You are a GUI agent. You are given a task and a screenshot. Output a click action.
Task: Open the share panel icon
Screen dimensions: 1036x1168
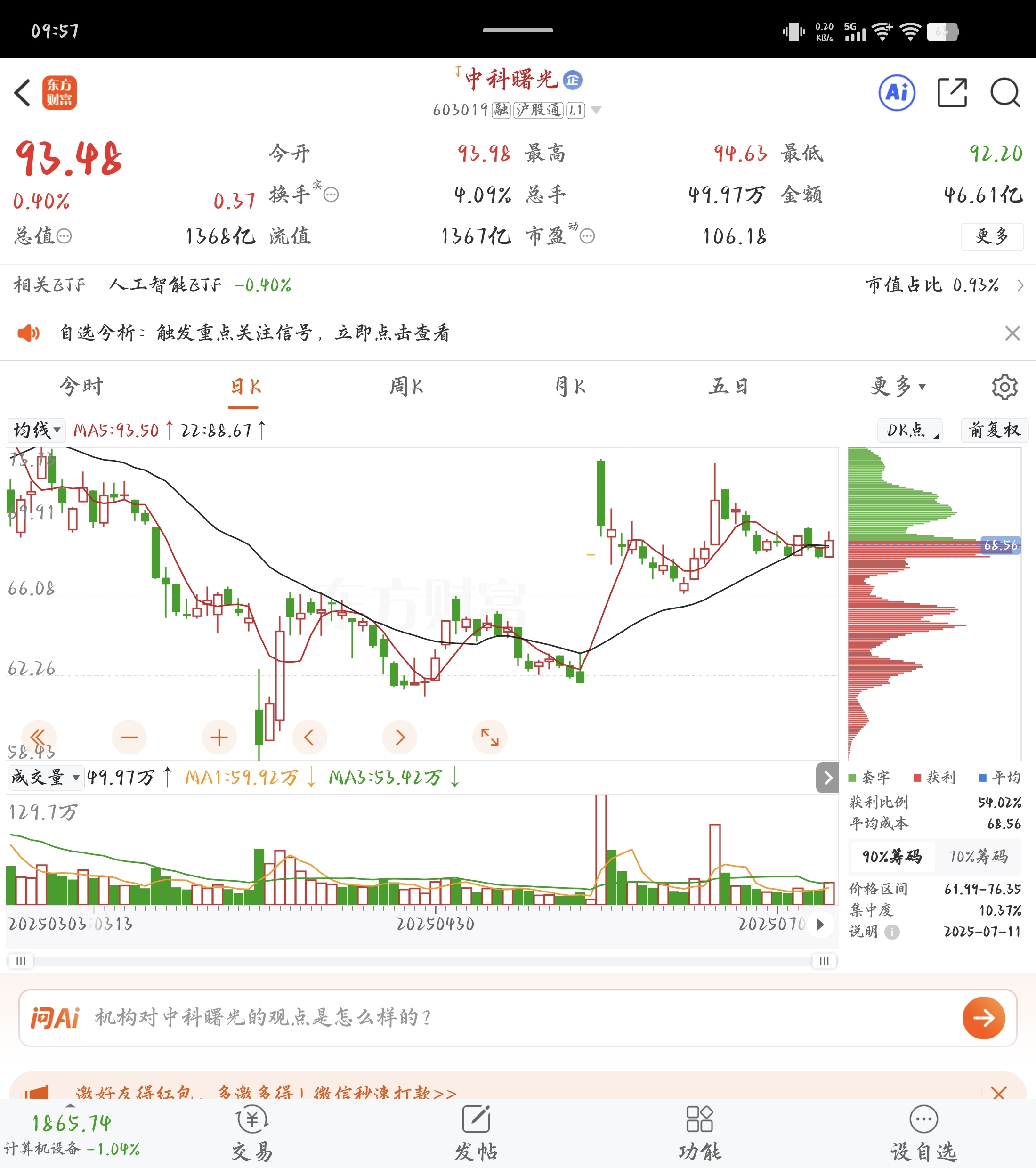951,92
